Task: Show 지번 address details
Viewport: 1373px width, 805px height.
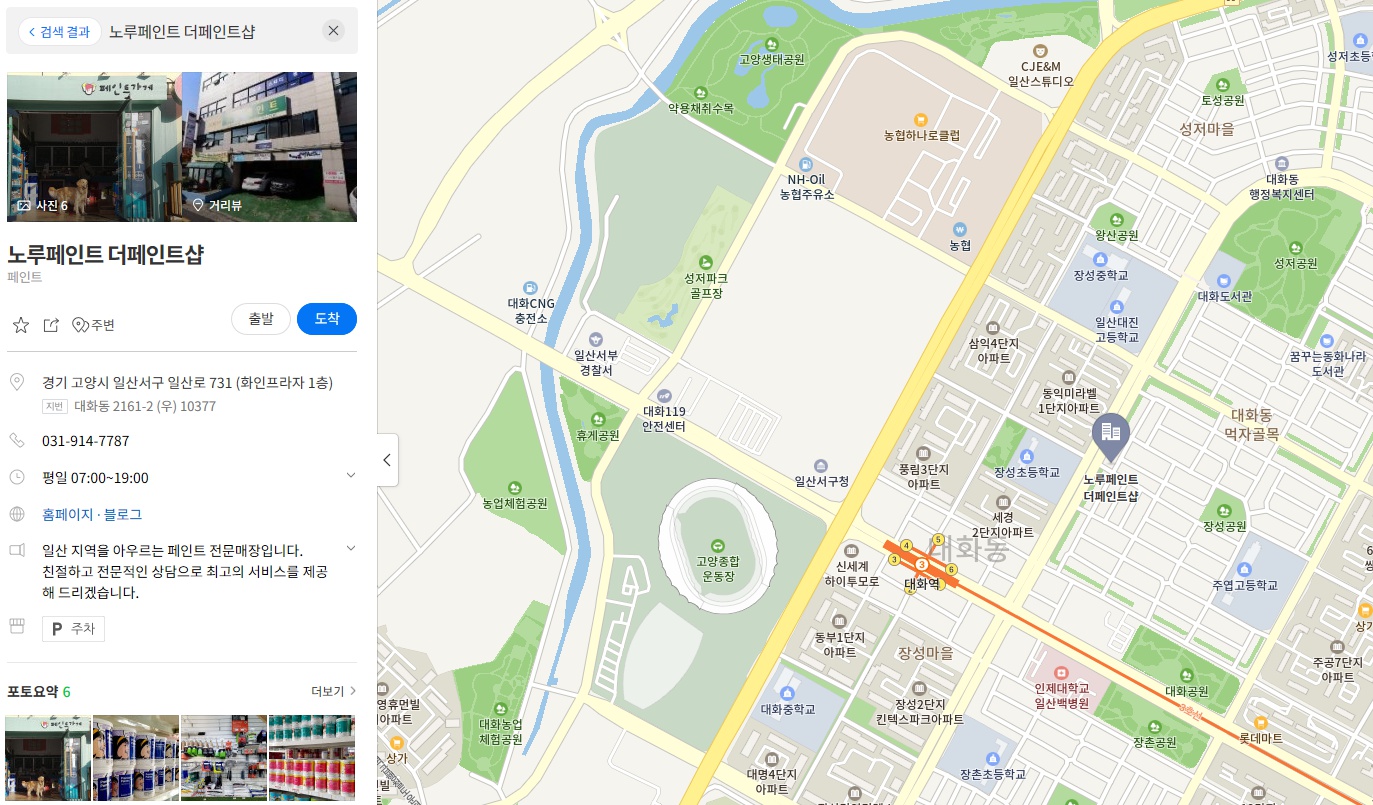Action: [55, 406]
